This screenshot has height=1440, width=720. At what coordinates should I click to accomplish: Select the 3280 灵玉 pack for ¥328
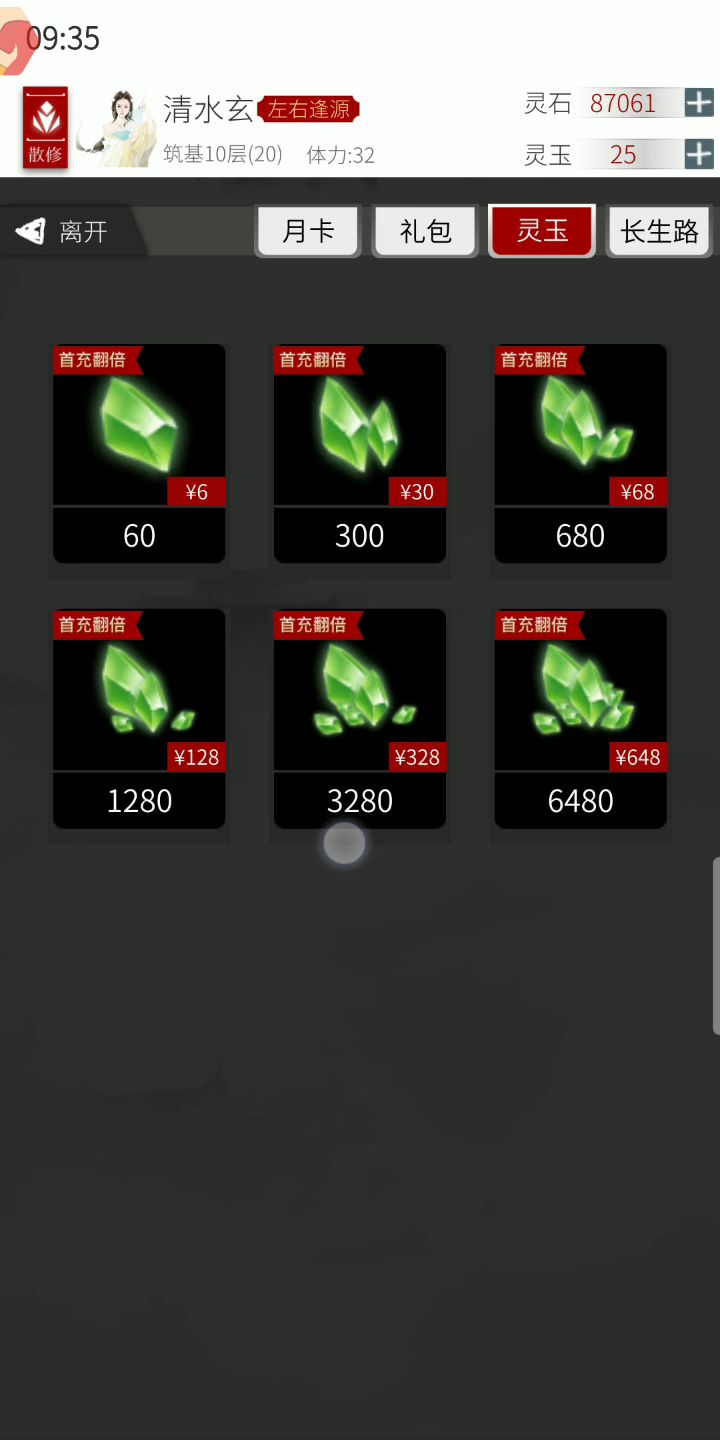pyautogui.click(x=360, y=718)
